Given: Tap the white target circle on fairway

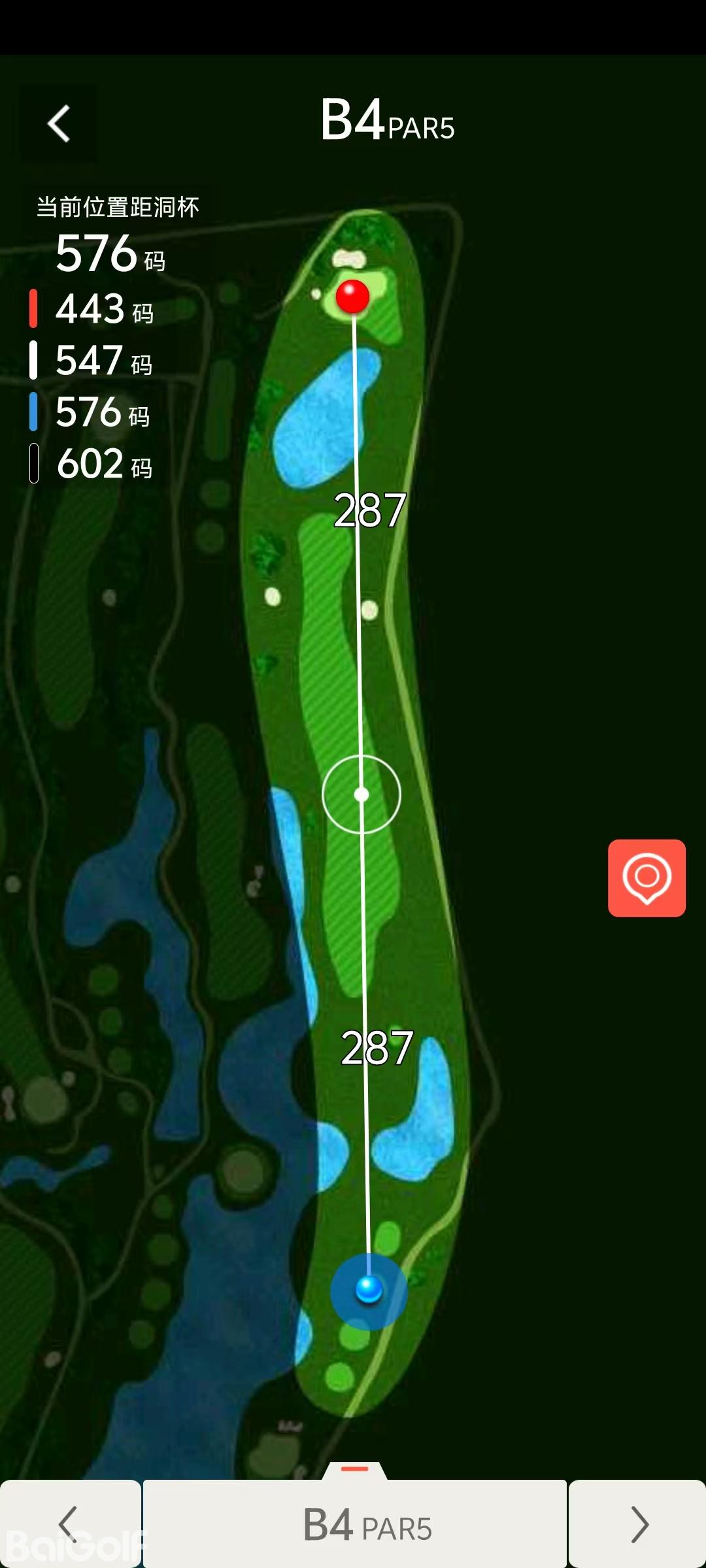Looking at the screenshot, I should (361, 794).
